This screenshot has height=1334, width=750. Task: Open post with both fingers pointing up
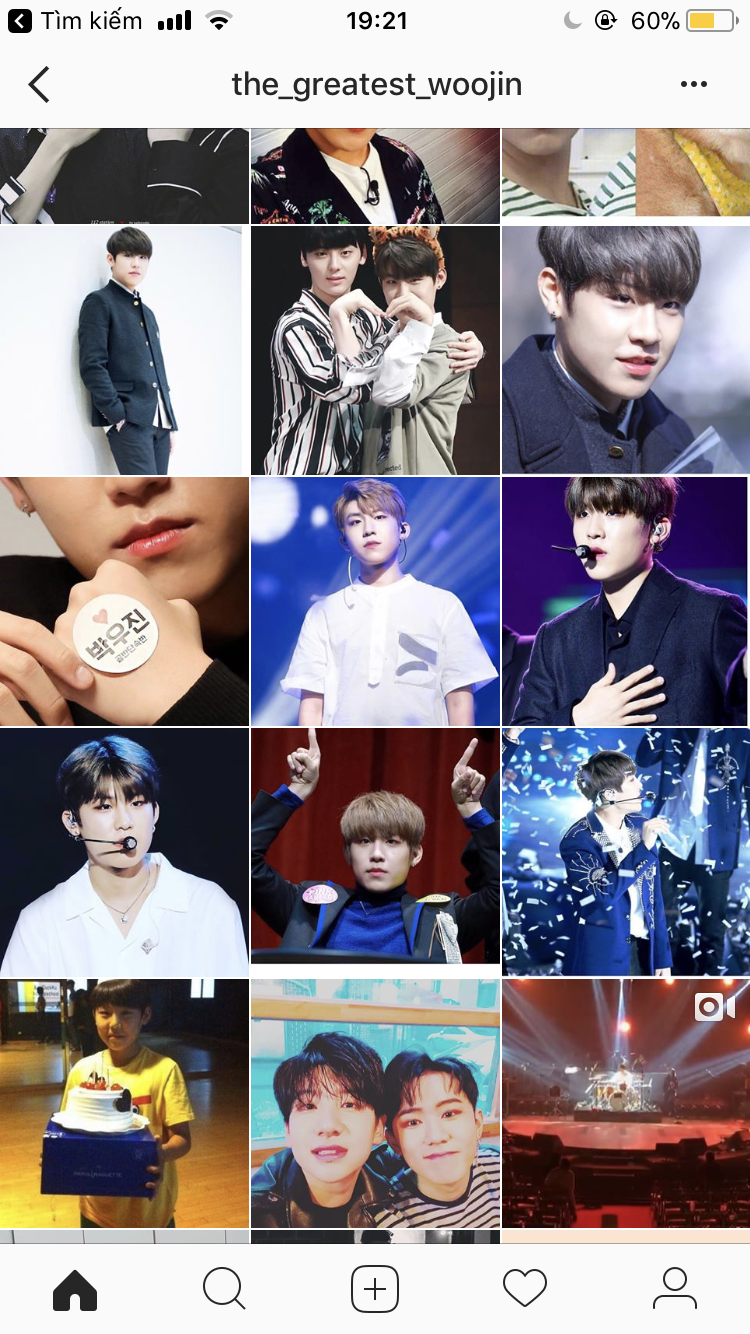point(375,852)
